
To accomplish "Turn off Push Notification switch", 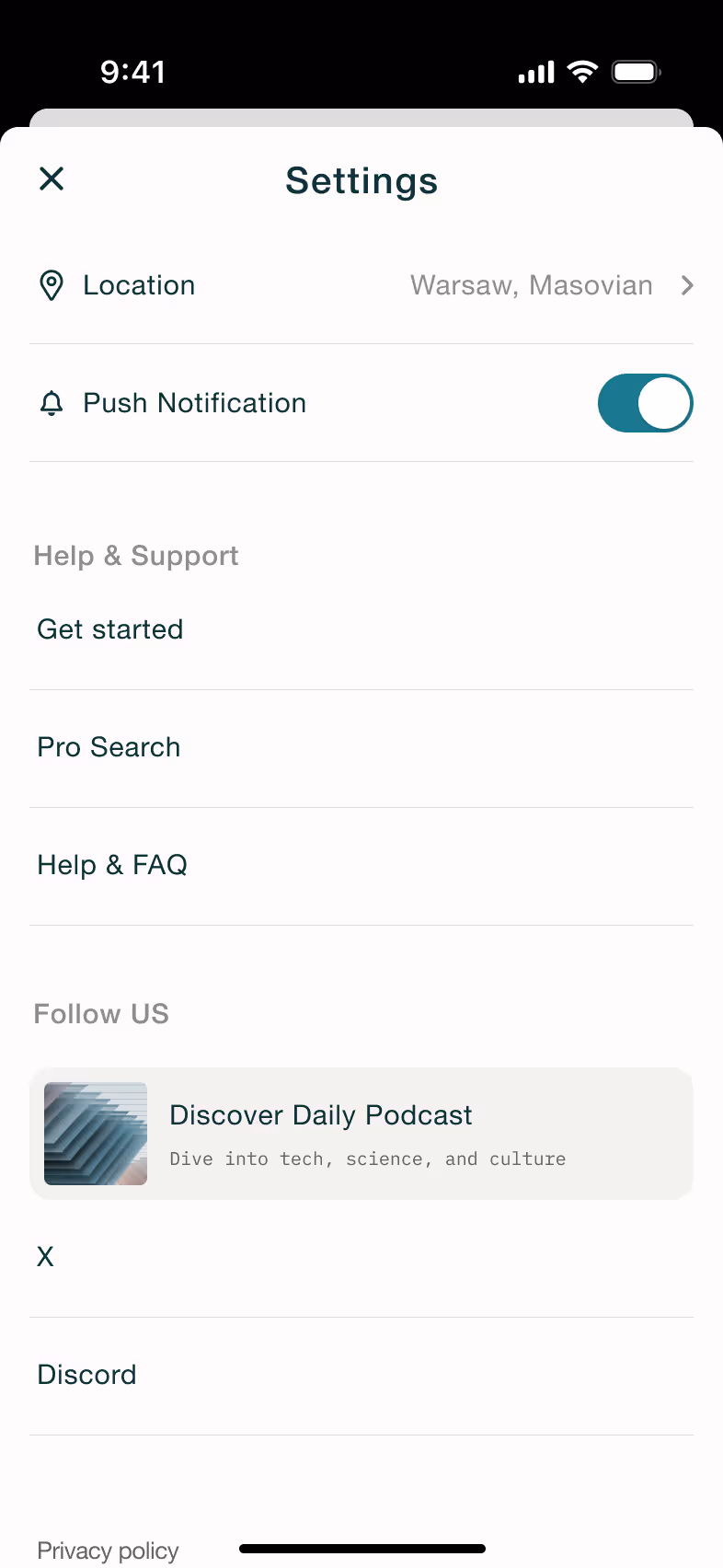I will coord(645,403).
